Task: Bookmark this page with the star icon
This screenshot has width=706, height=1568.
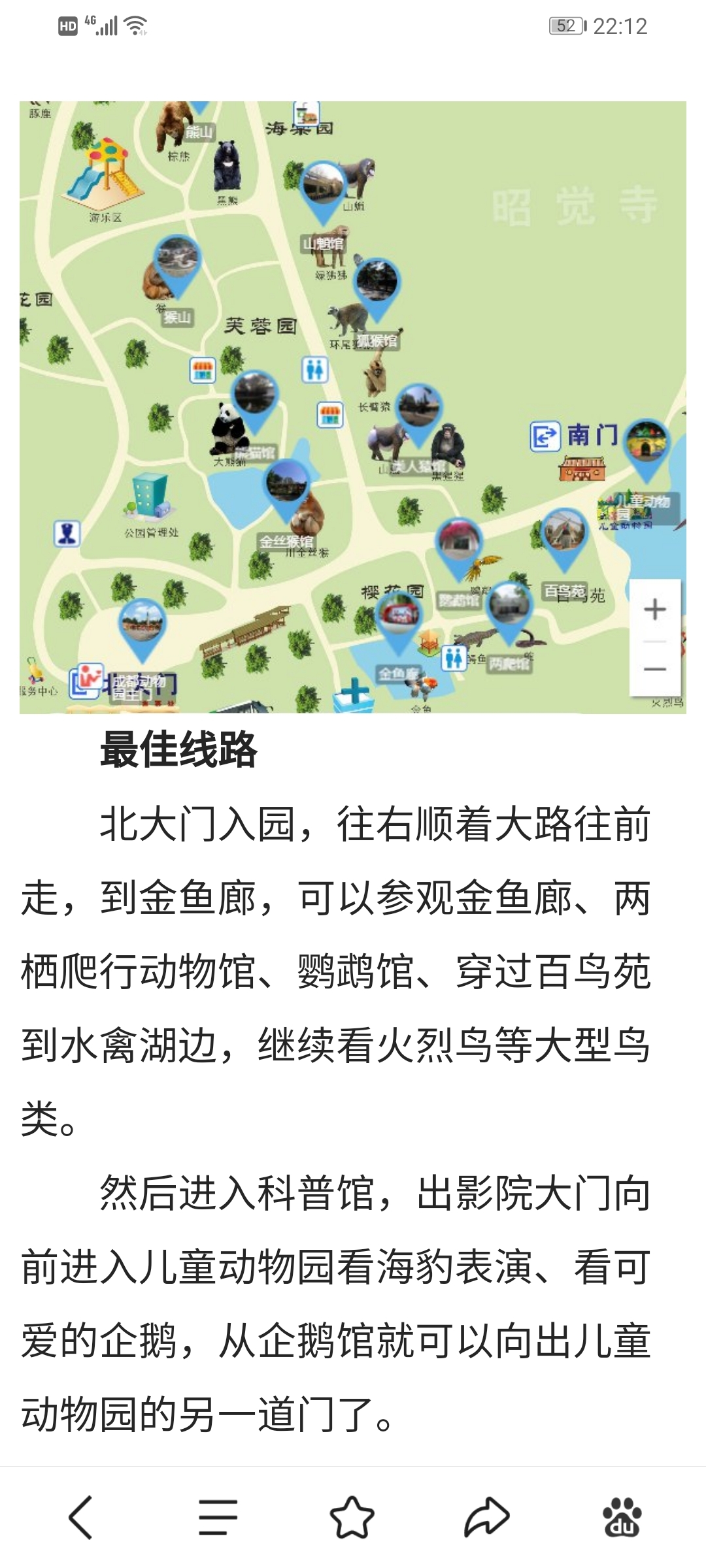Action: [x=352, y=1517]
